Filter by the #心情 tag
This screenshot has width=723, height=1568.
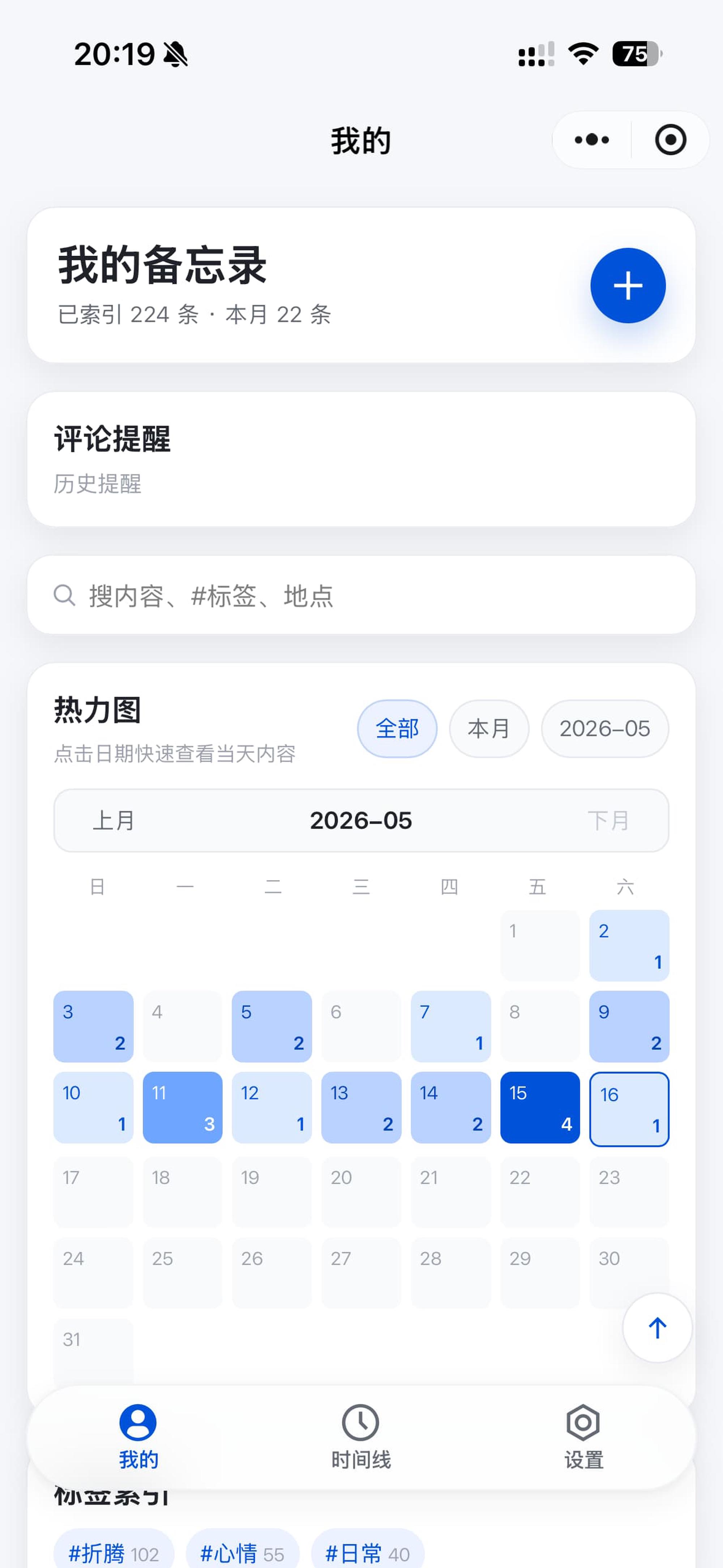[242, 1554]
